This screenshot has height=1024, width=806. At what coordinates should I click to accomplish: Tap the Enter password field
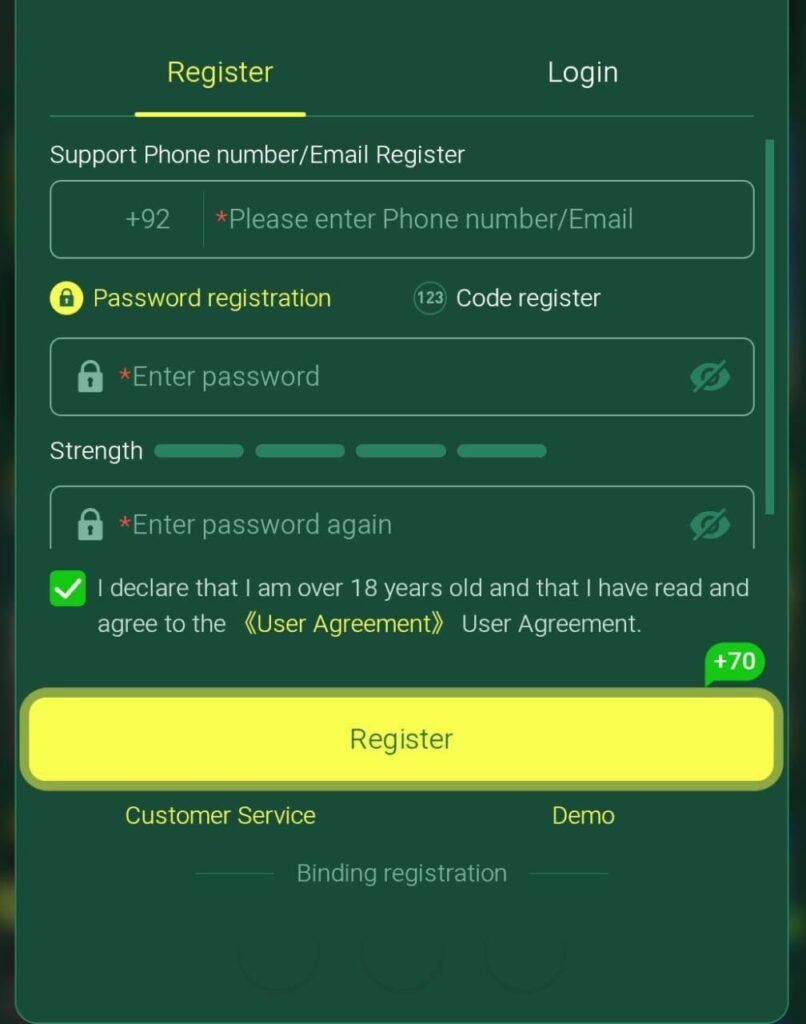390,377
